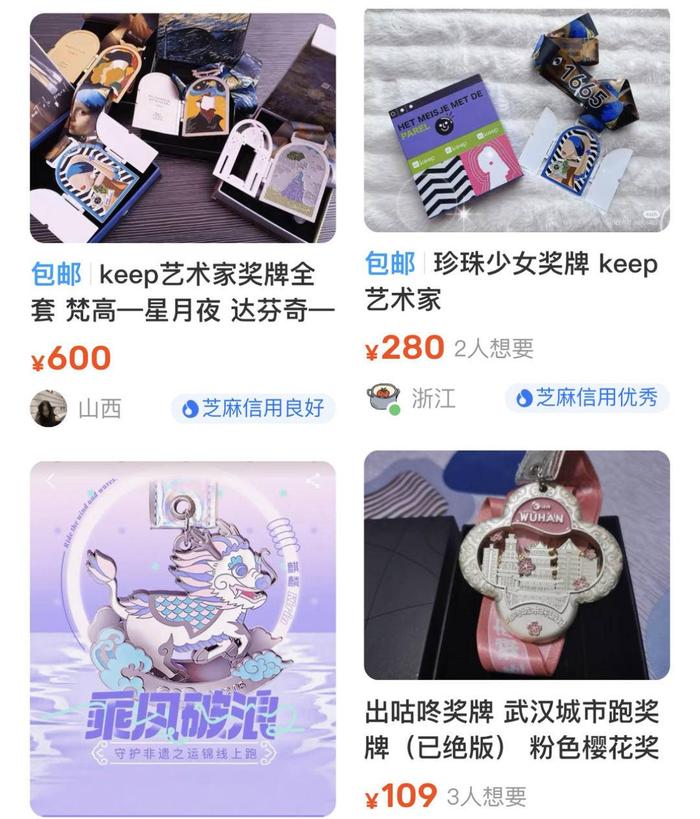View the 浙江 seller's avatar profile

tap(384, 398)
